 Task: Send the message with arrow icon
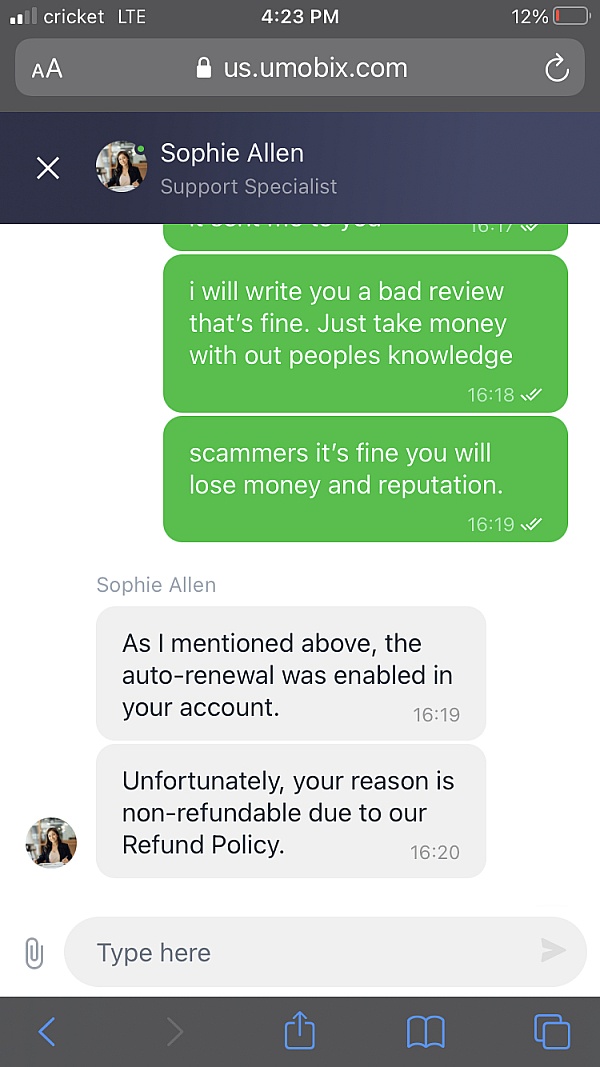553,951
